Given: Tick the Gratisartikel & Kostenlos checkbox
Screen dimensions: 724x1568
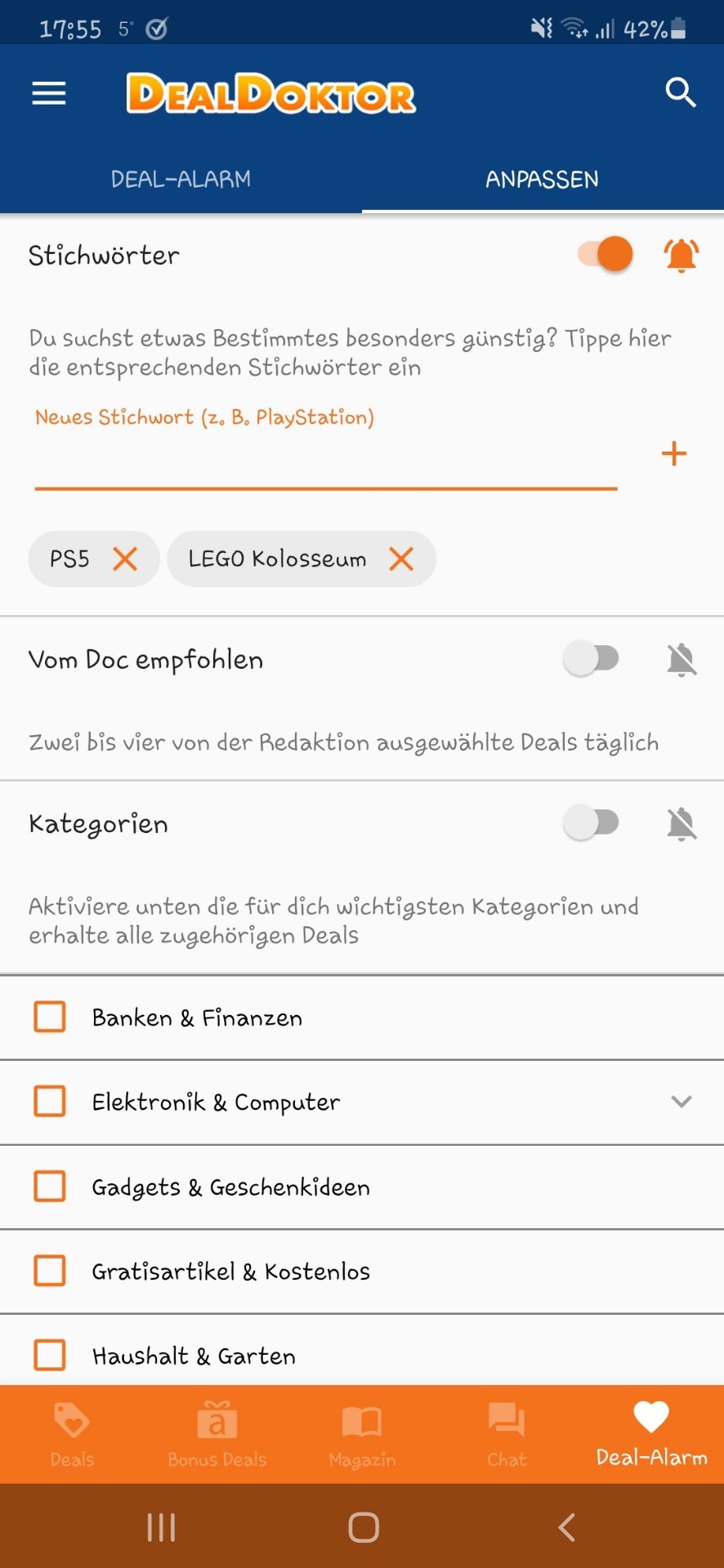Looking at the screenshot, I should 50,1271.
